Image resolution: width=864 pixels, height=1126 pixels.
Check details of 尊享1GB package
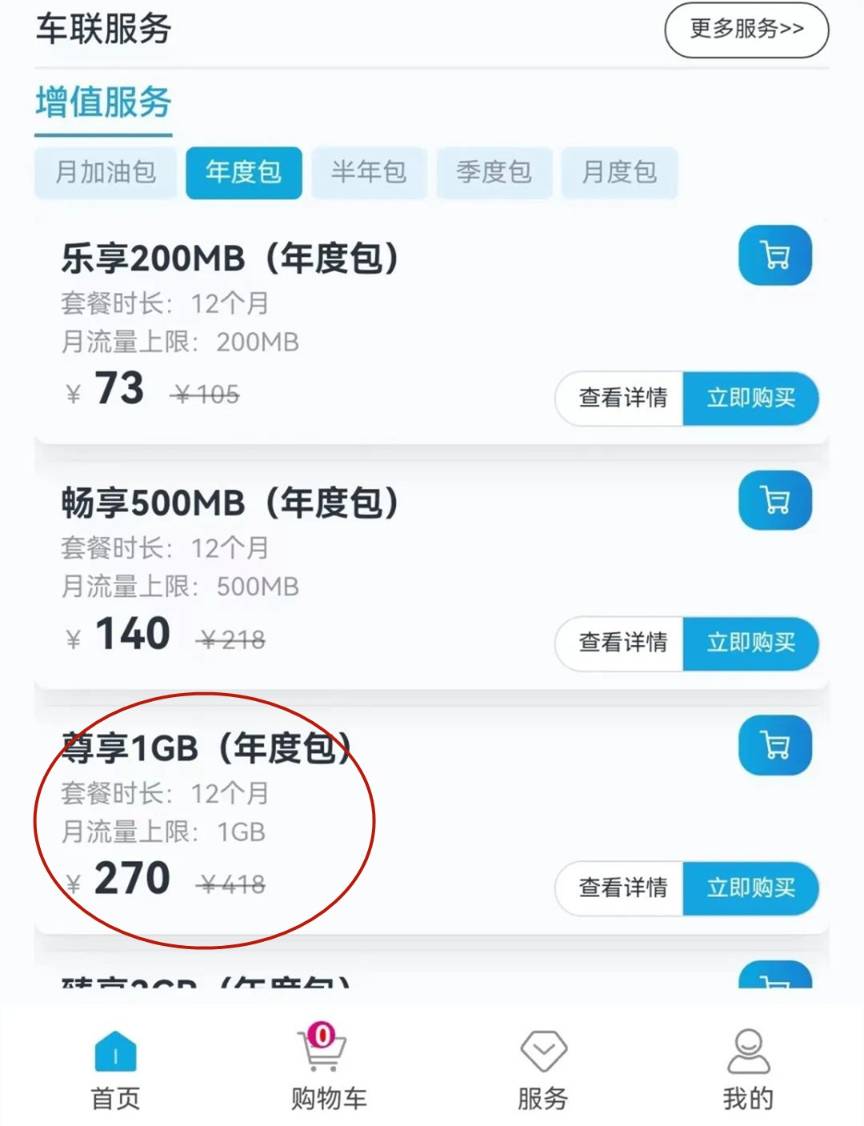[x=622, y=887]
